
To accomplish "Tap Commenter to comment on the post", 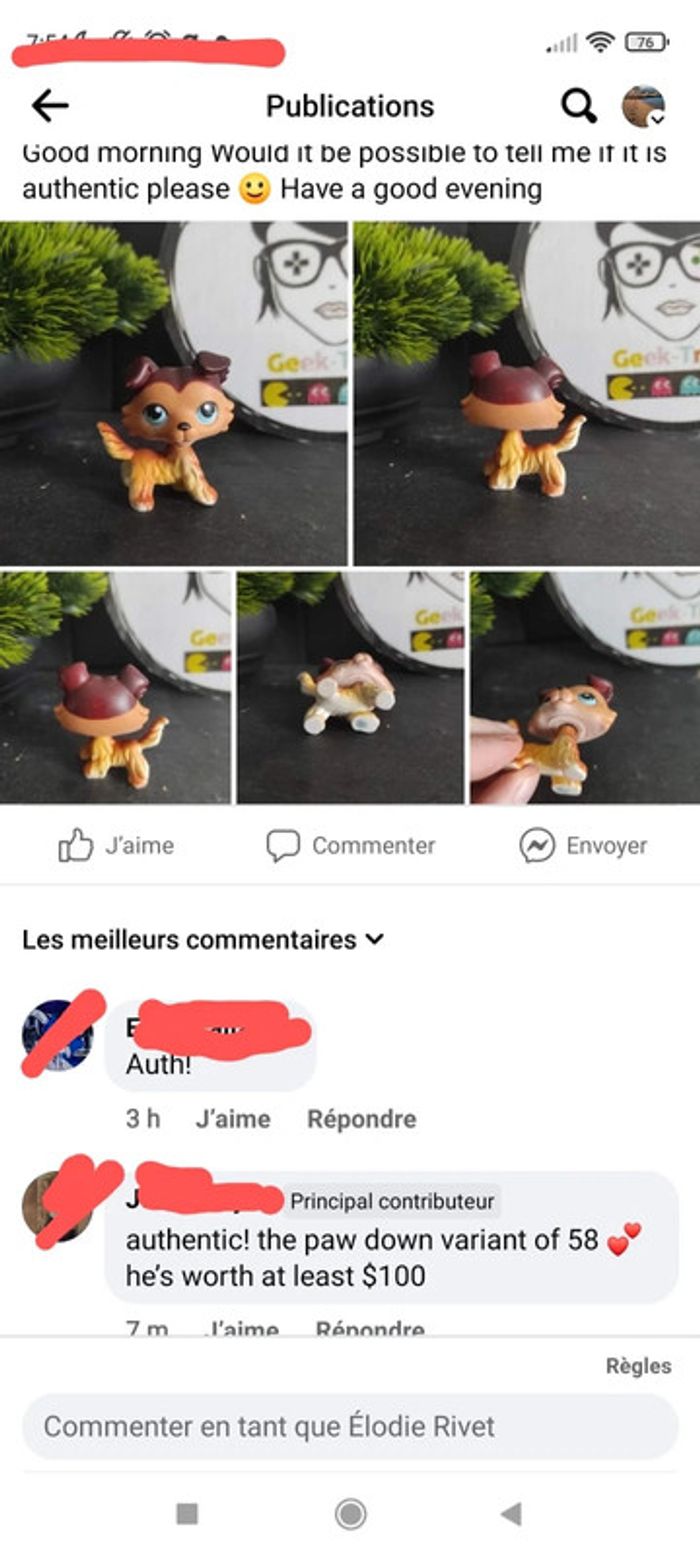I will [351, 846].
